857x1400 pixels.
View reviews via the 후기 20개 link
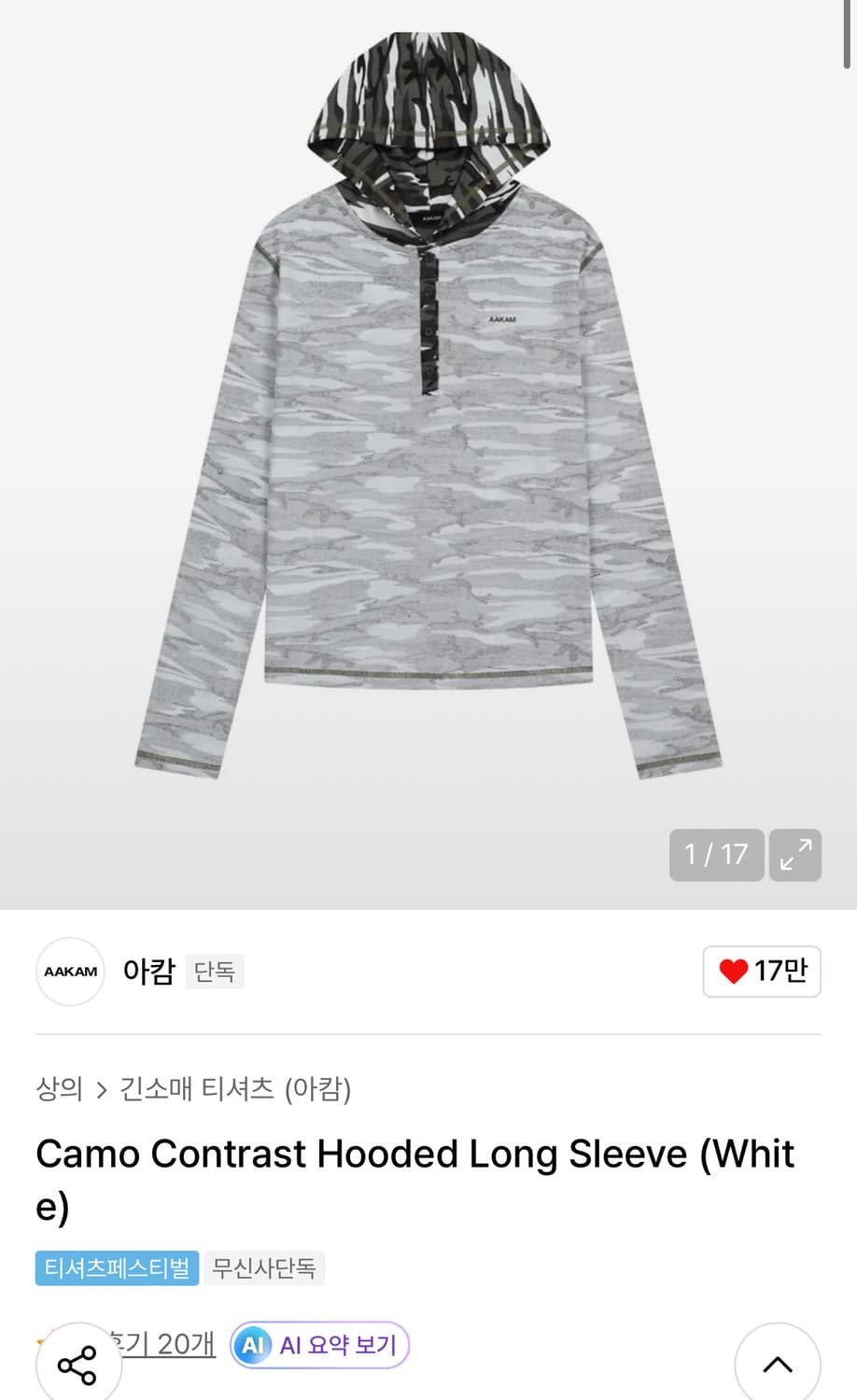tap(166, 1342)
